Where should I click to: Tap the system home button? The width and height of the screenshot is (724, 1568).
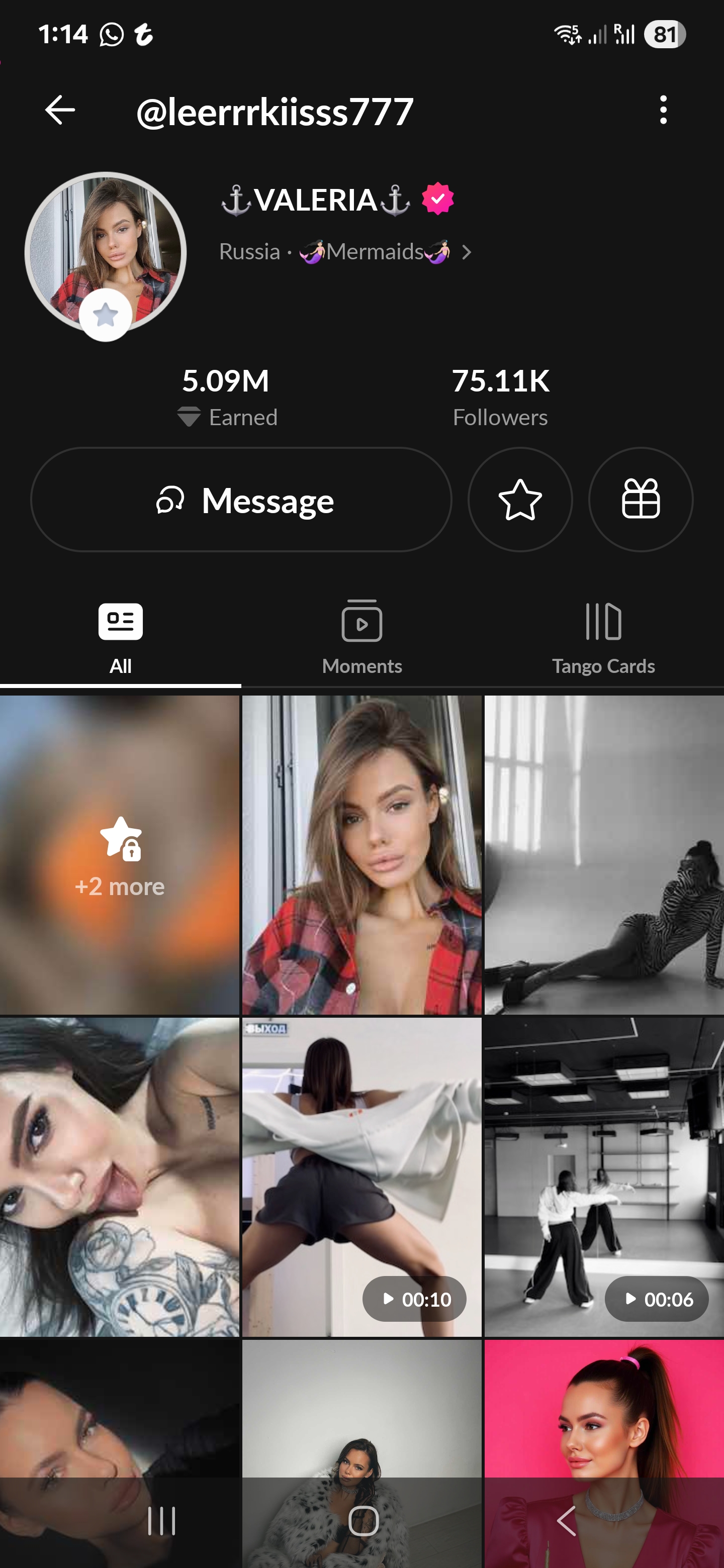click(363, 1521)
